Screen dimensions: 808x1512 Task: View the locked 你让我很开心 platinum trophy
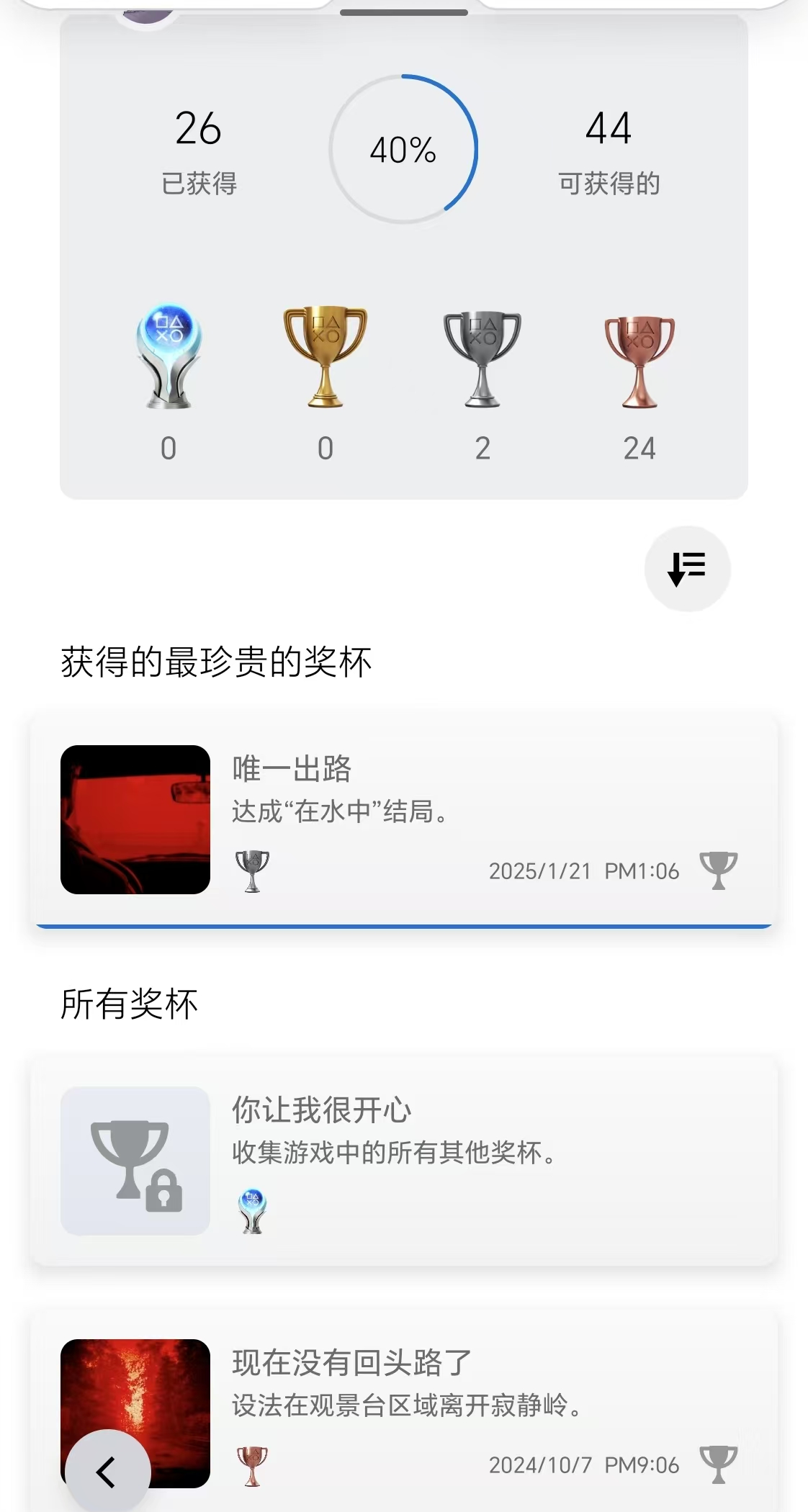(x=403, y=1161)
